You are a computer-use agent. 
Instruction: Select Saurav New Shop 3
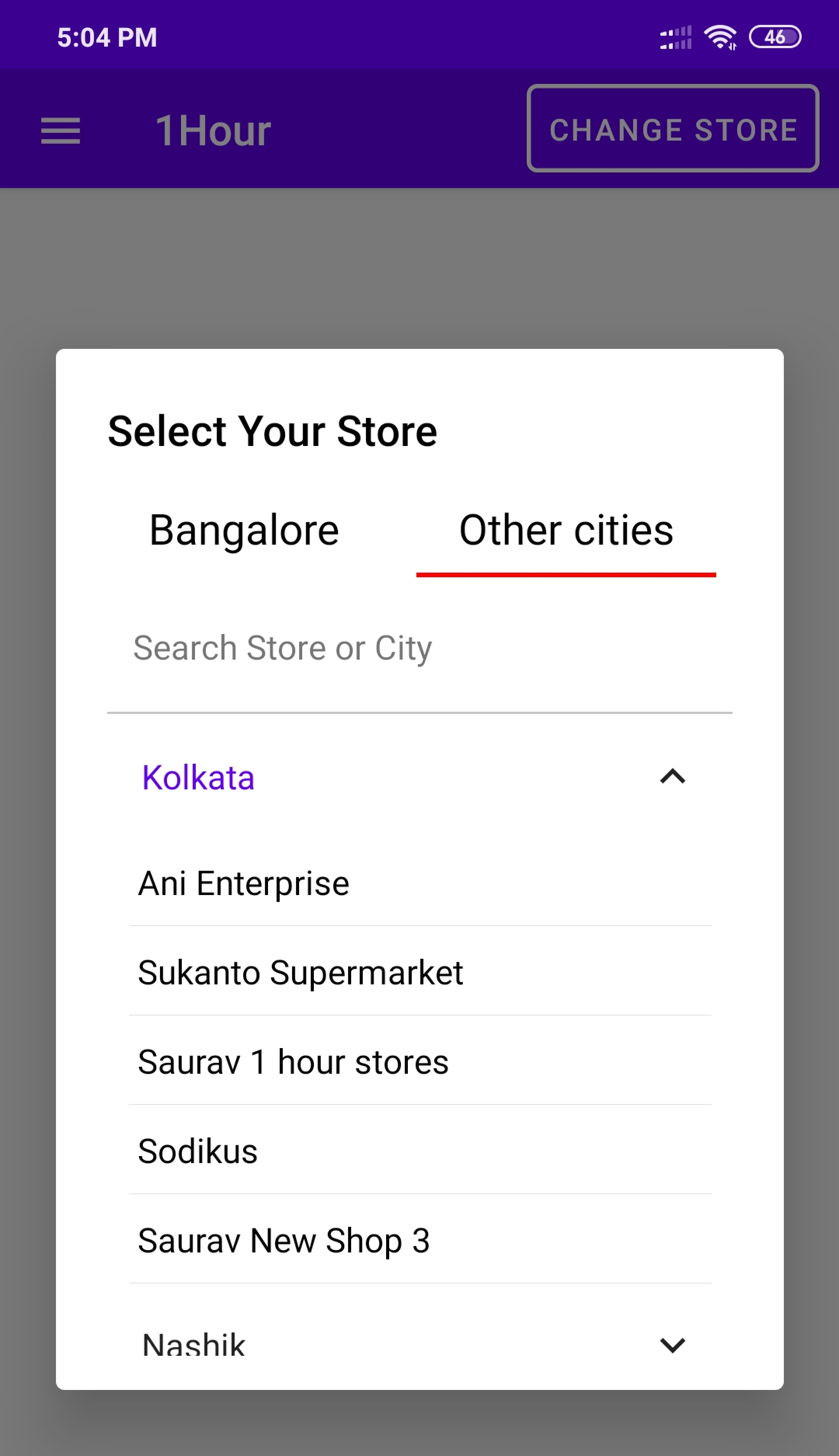click(x=419, y=1240)
